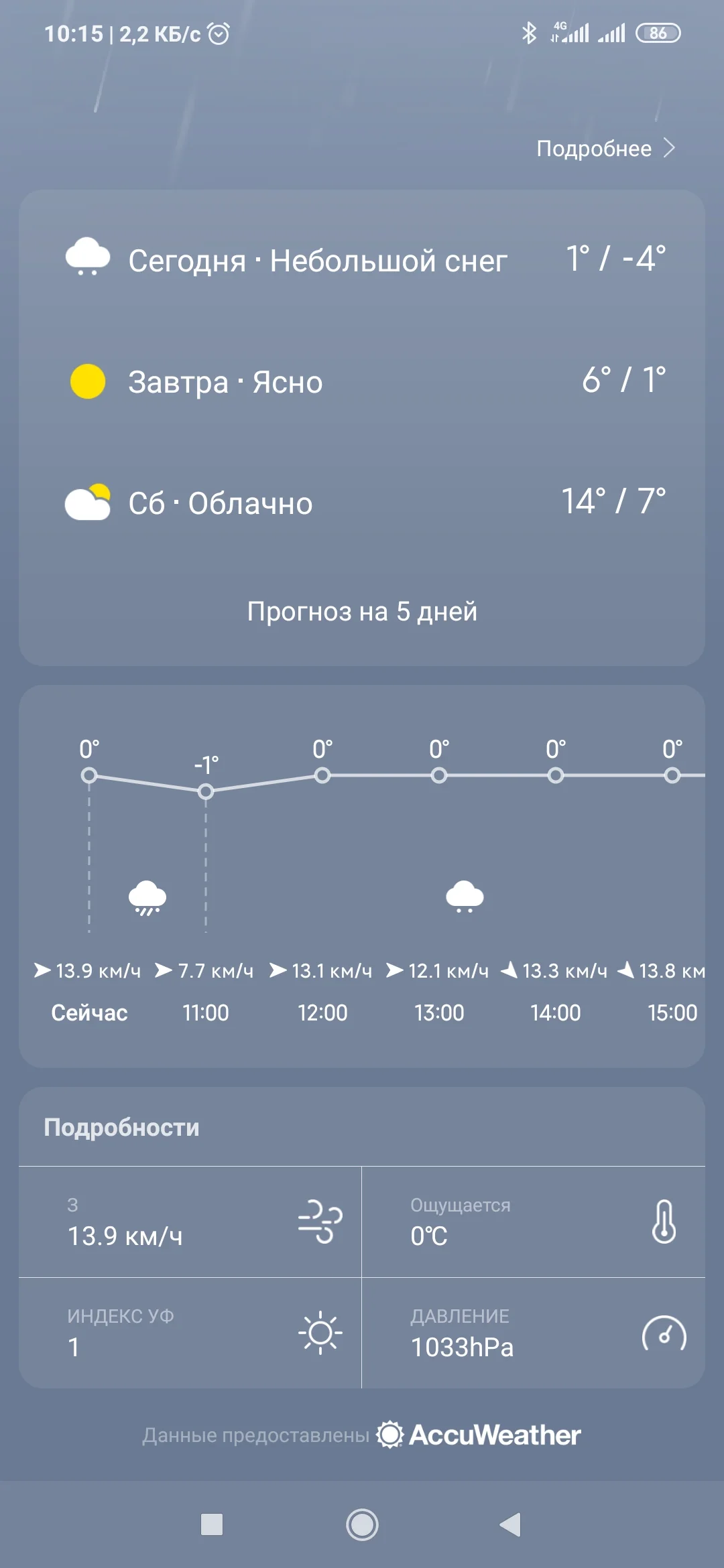Screen dimensions: 724x1568
Task: Expand tomorrow's forecast row Ясно
Action: pyautogui.click(x=362, y=382)
